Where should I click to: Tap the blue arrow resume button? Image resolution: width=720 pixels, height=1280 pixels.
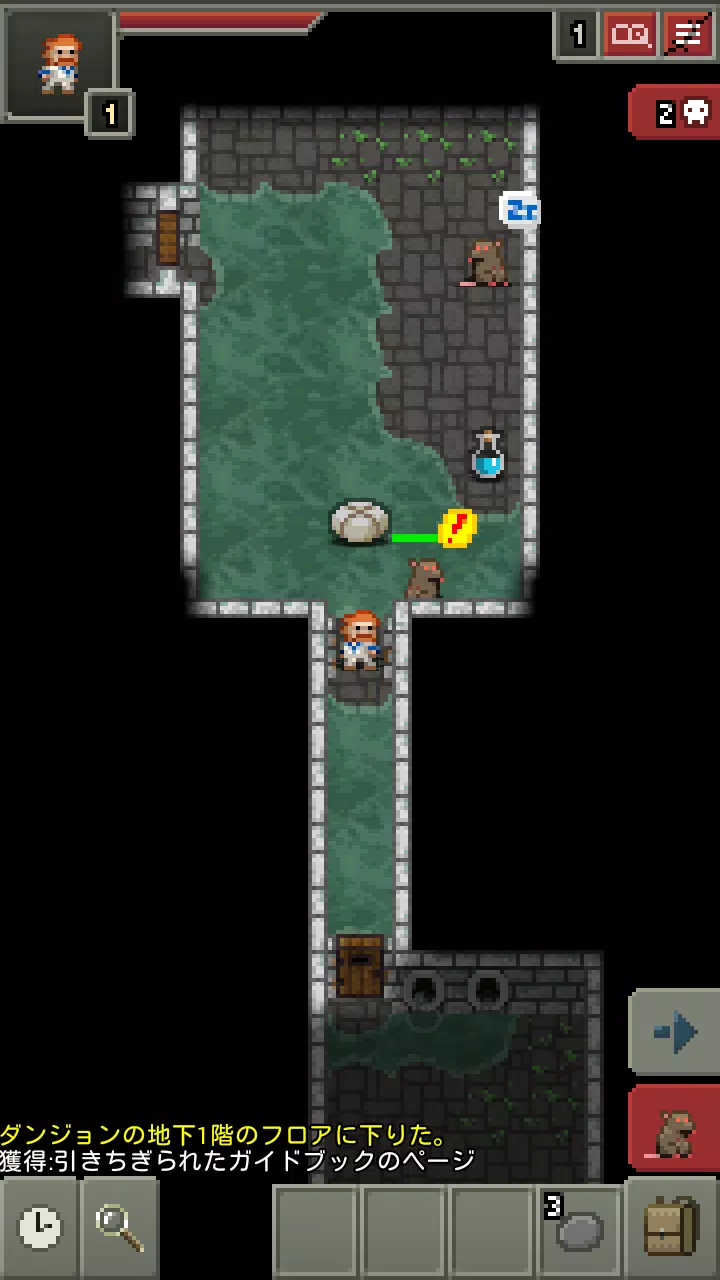coord(674,1032)
